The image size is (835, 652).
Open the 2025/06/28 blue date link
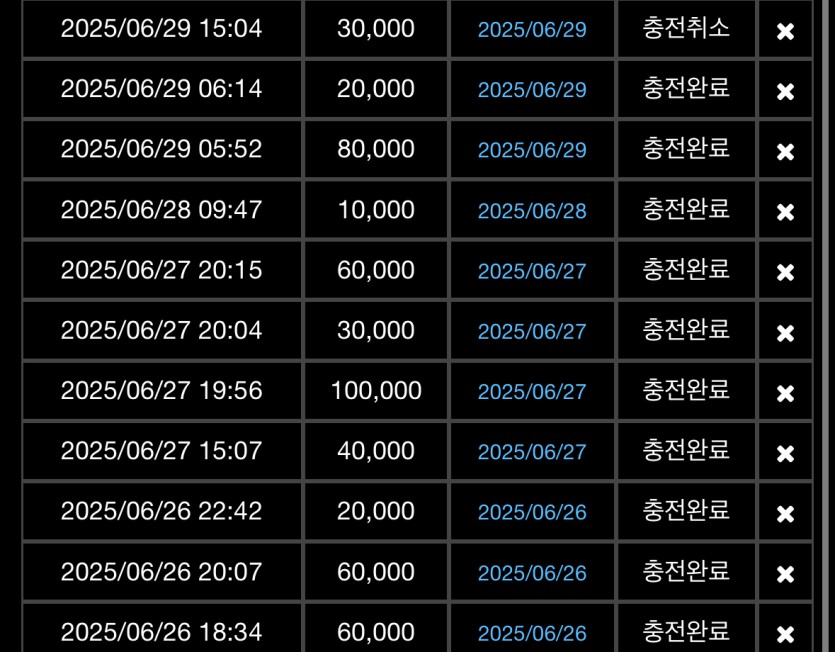[x=532, y=211]
